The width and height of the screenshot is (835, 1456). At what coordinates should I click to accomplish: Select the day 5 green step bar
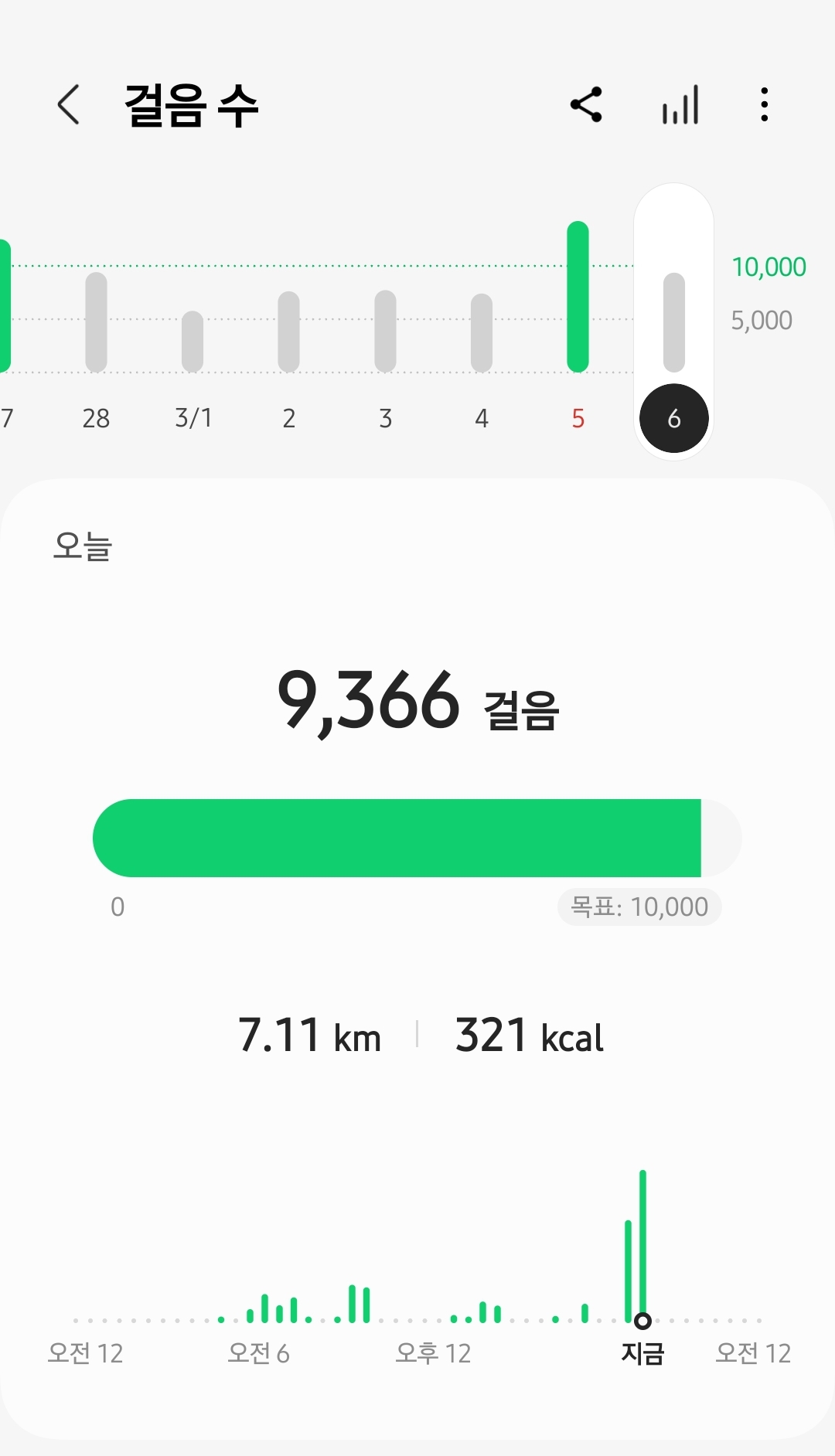(578, 297)
